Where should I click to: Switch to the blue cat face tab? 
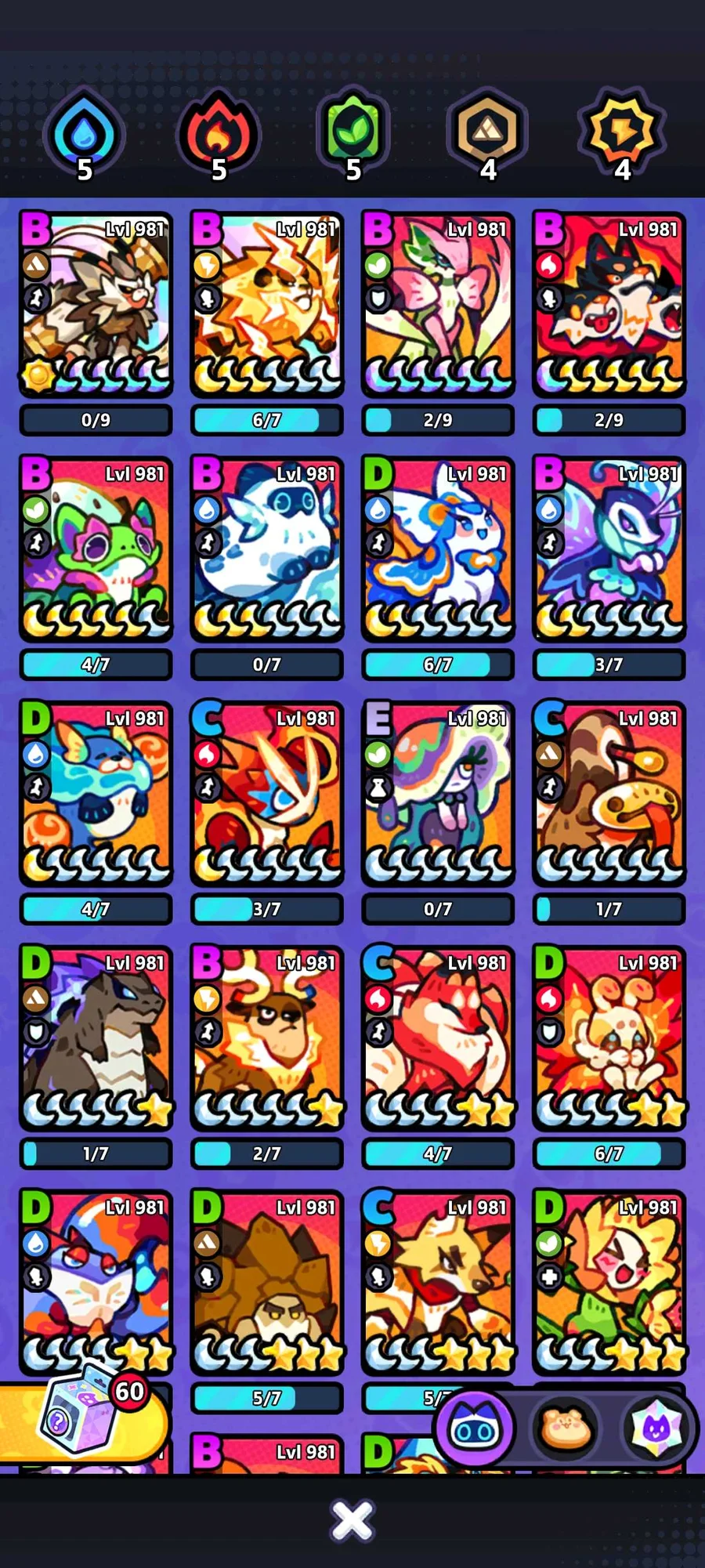point(474,1429)
